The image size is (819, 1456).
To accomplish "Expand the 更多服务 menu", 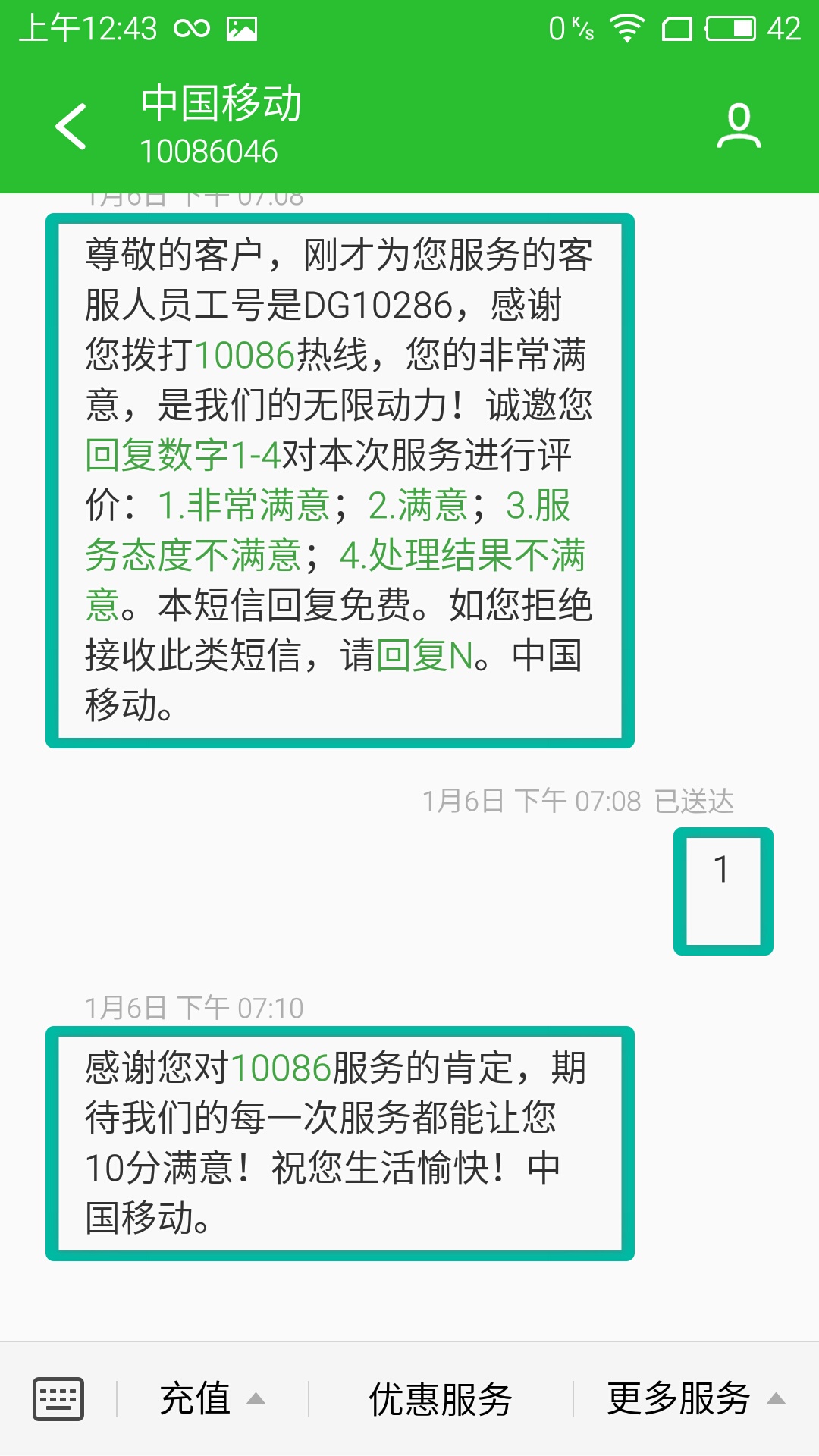I will [x=695, y=1399].
